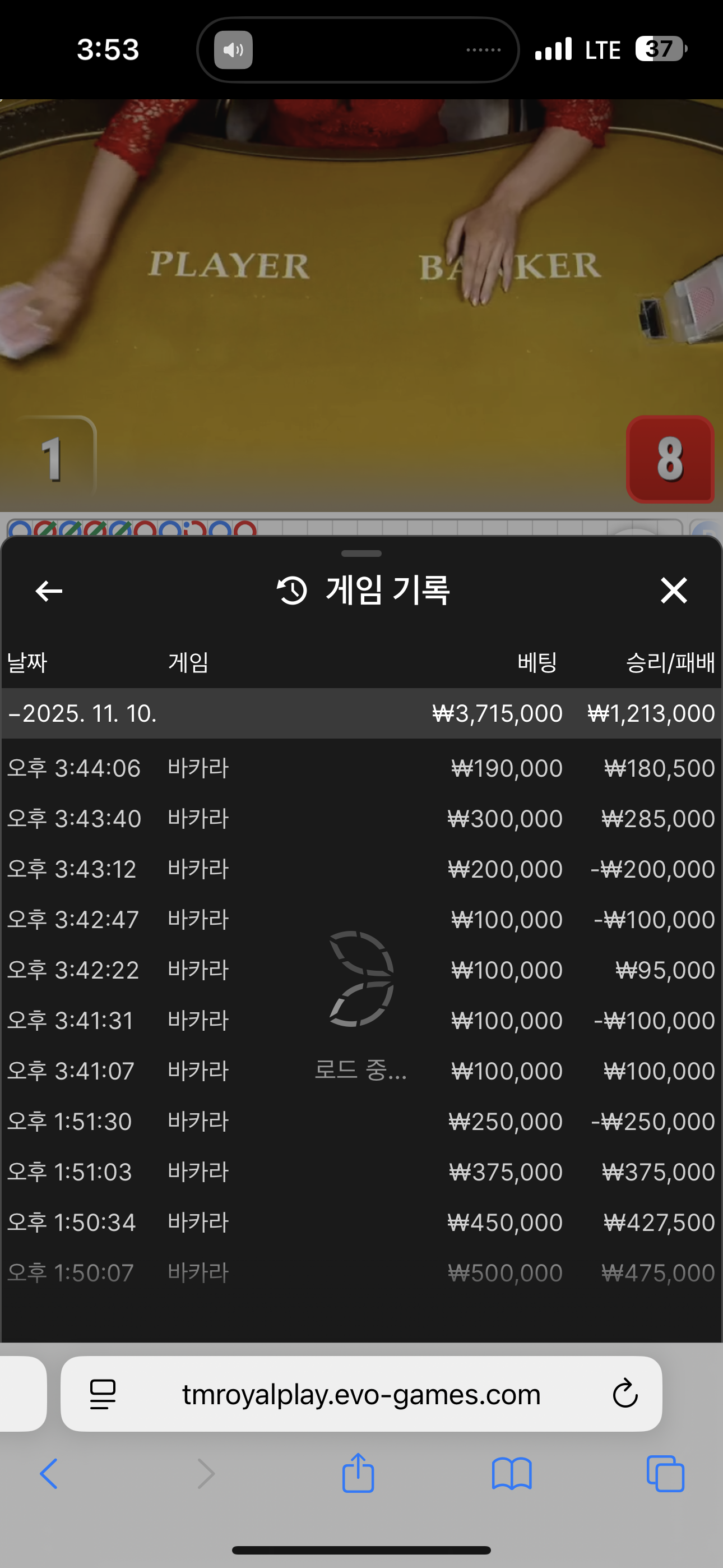
Task: Tap the Safari address bar URL
Action: (361, 1395)
